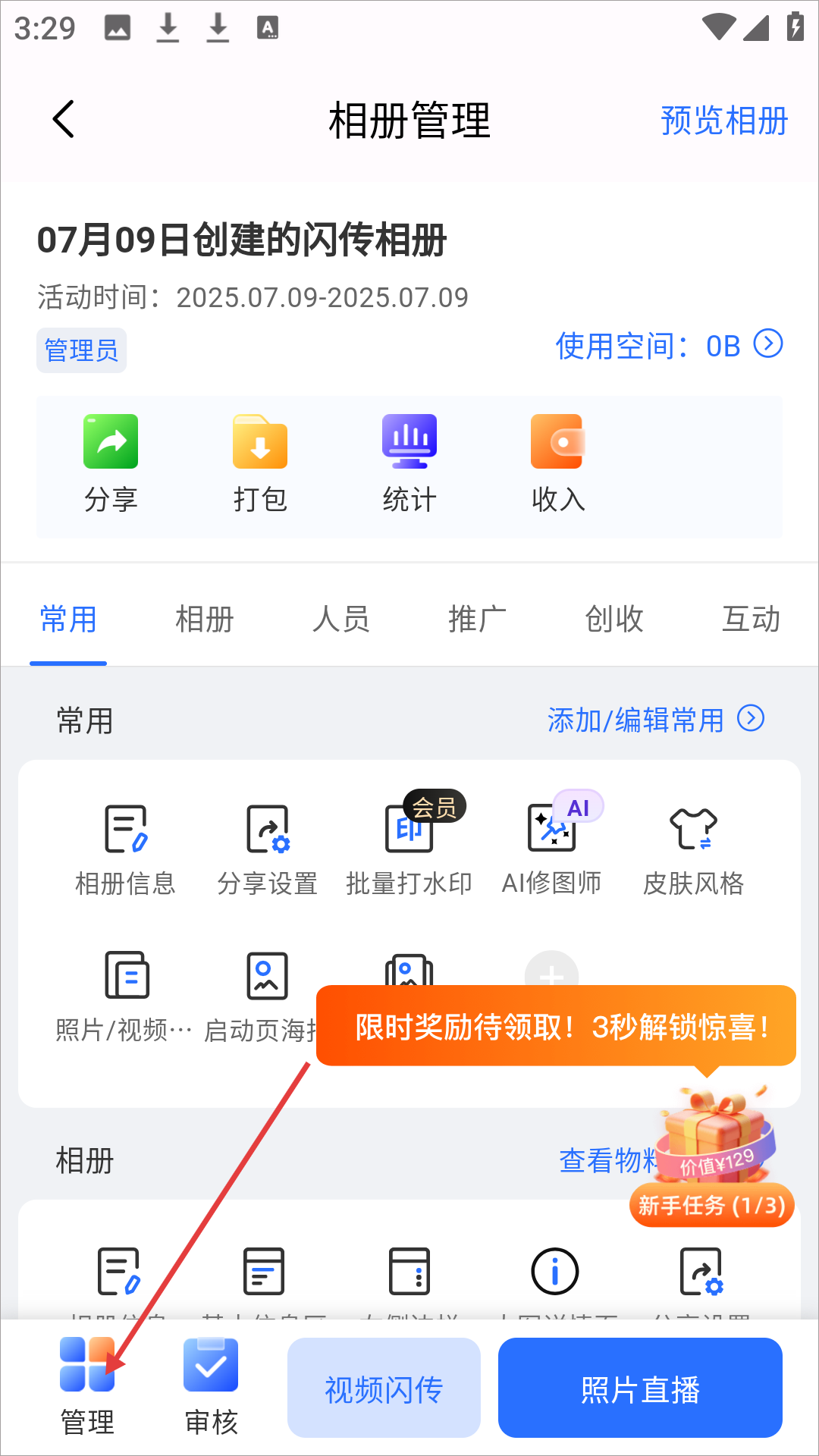Tap the 新手任务 gift reward

pos(711,1160)
